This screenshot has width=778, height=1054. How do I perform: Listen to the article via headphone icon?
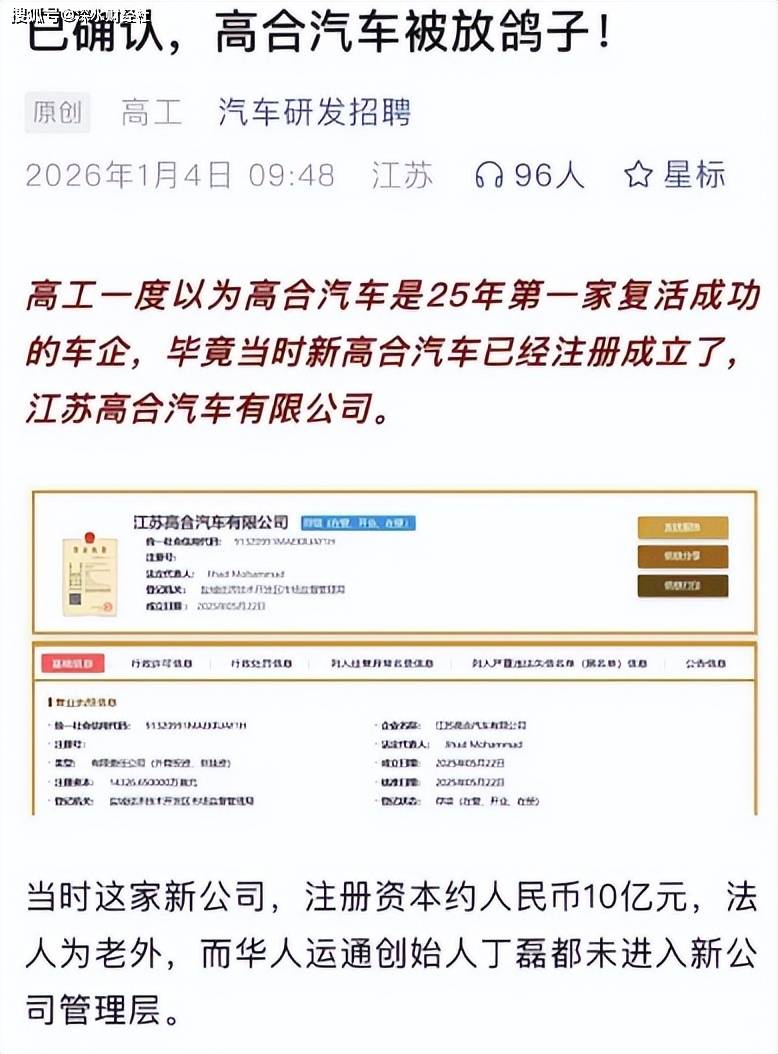[489, 176]
